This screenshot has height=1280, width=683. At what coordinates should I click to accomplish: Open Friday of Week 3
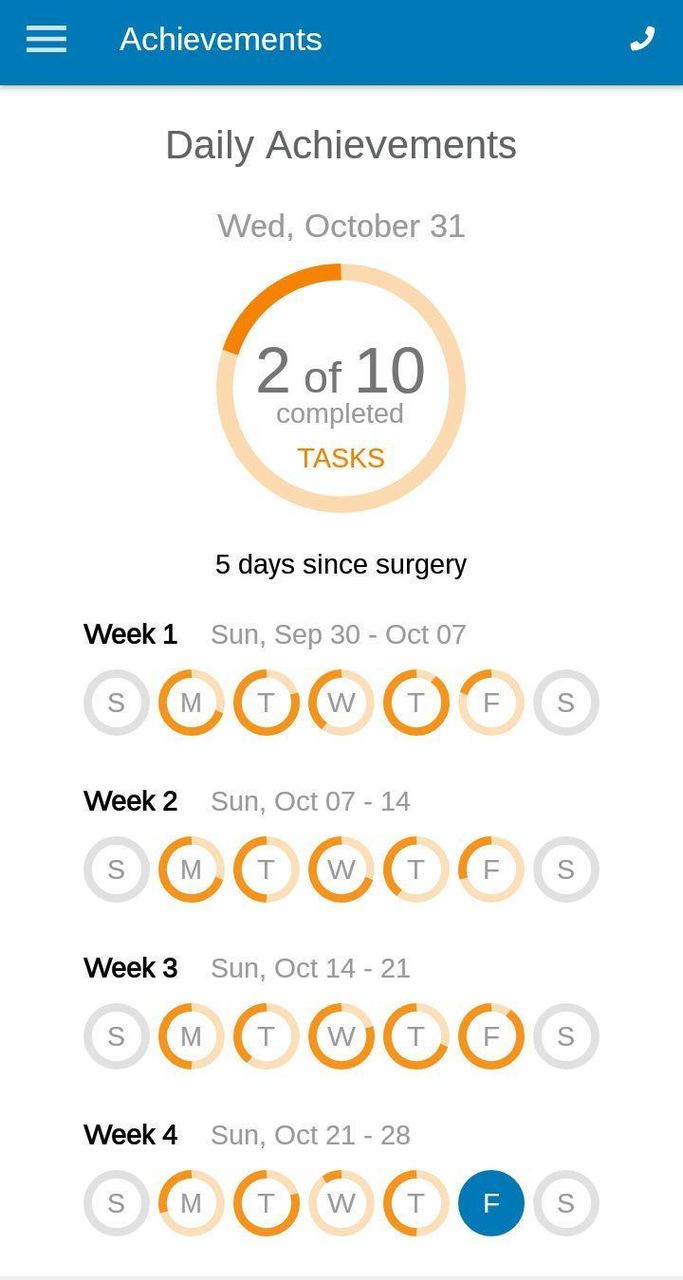click(491, 1036)
